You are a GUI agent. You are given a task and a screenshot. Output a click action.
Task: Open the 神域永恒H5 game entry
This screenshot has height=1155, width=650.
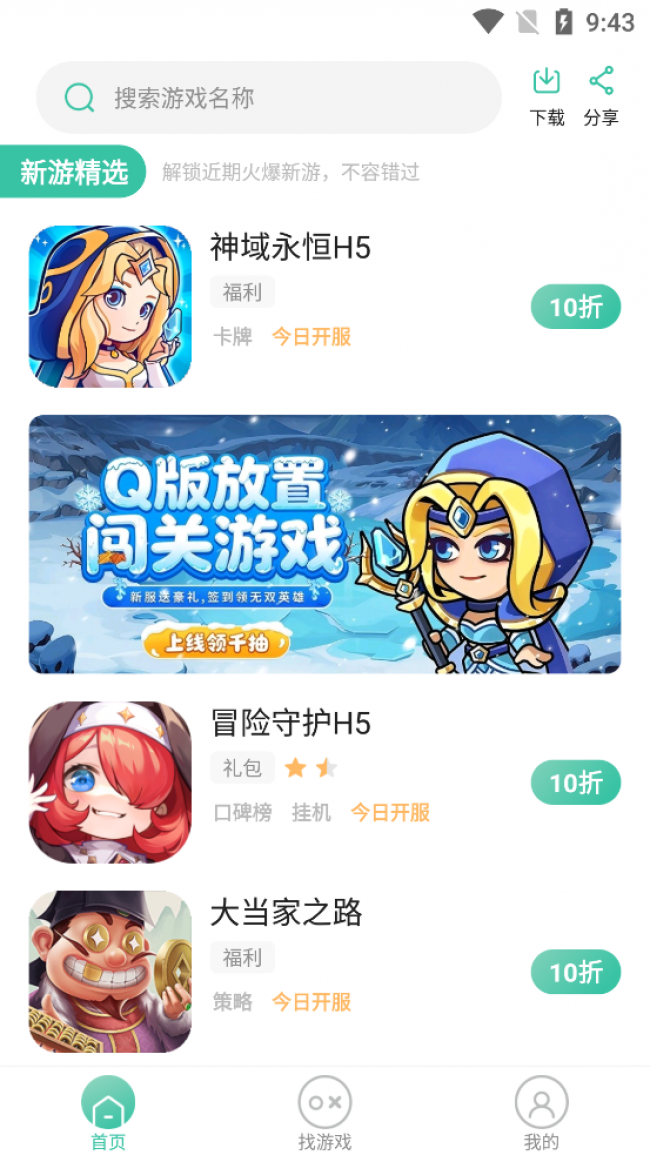click(x=290, y=247)
